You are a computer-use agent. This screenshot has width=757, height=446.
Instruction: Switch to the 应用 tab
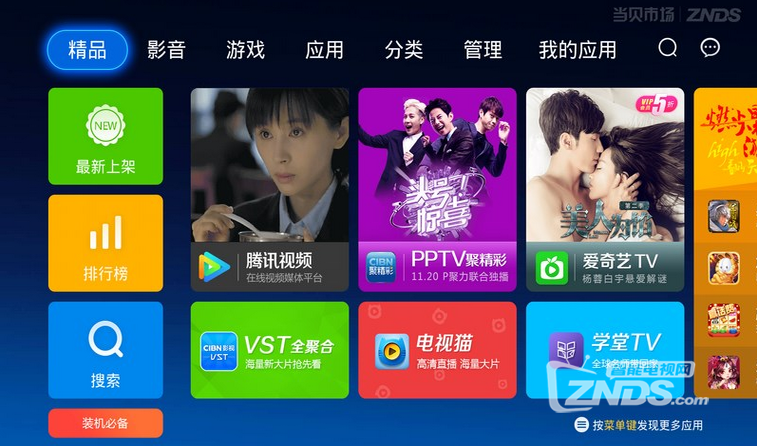(x=324, y=50)
